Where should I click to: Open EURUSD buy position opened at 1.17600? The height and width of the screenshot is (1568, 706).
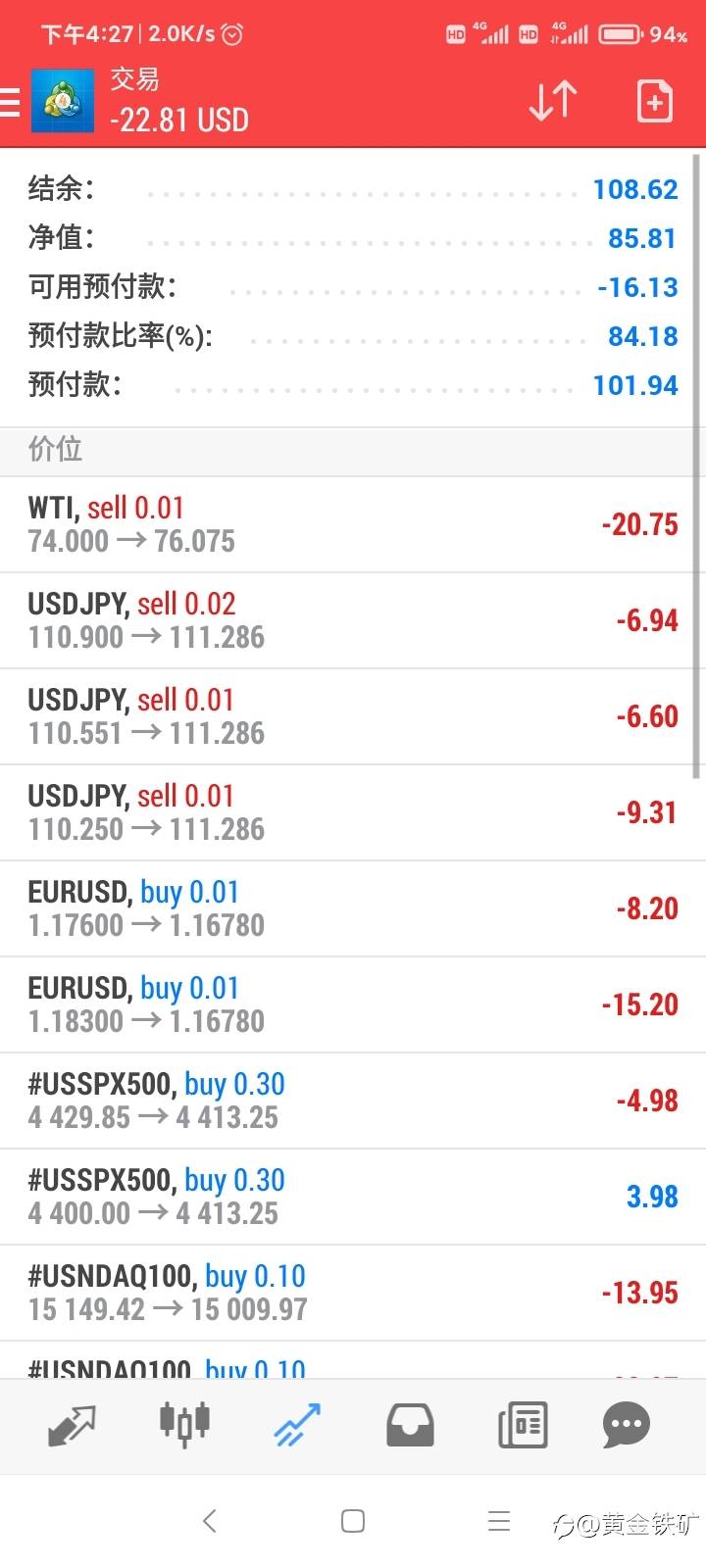pos(353,908)
